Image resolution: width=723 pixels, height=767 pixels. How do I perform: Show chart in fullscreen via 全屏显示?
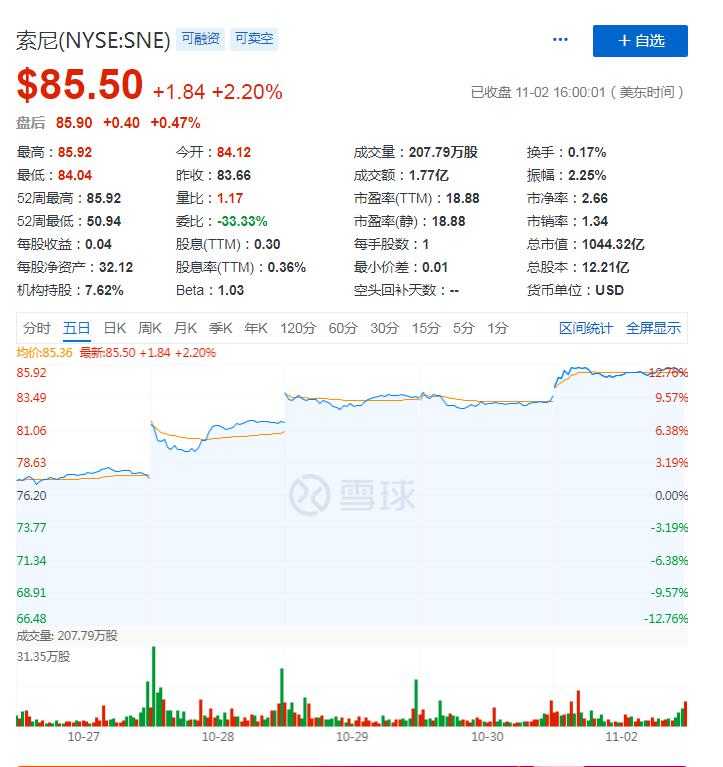653,328
